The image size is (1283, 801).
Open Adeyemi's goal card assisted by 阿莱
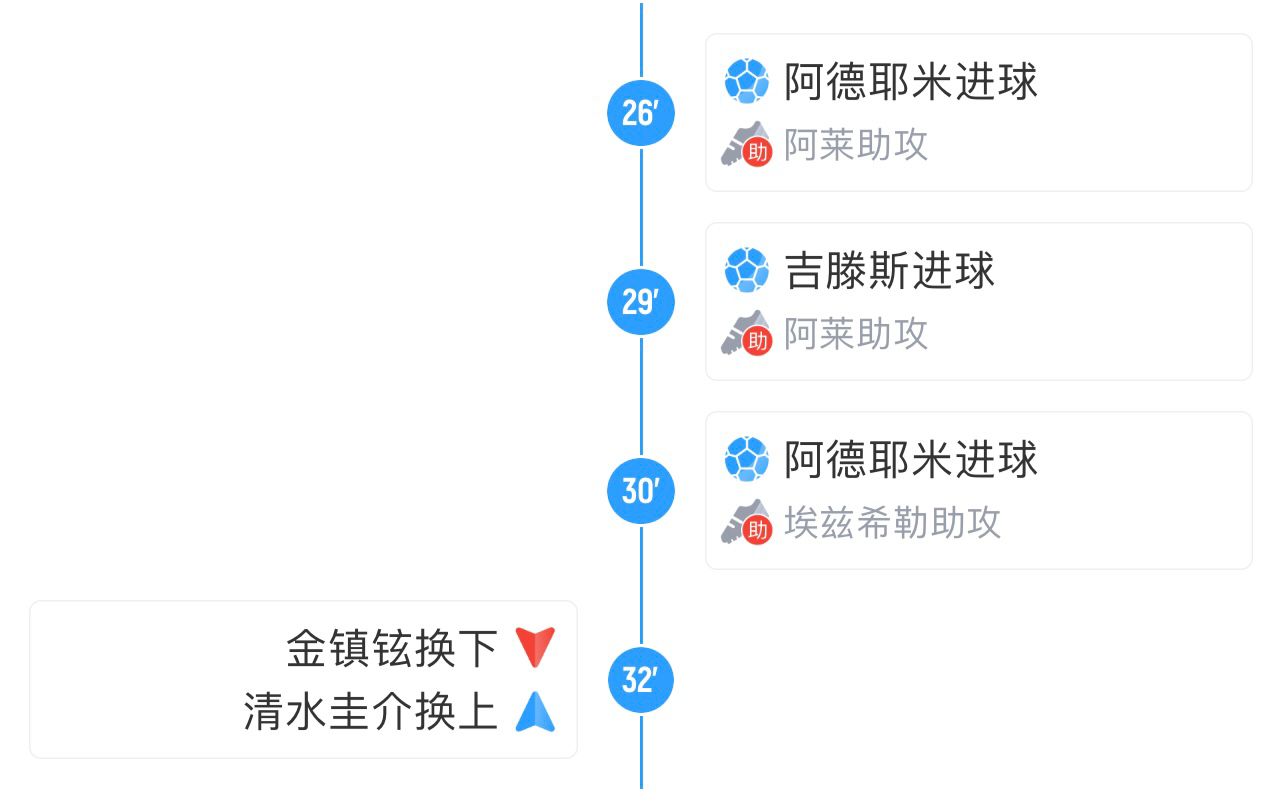pyautogui.click(x=978, y=112)
